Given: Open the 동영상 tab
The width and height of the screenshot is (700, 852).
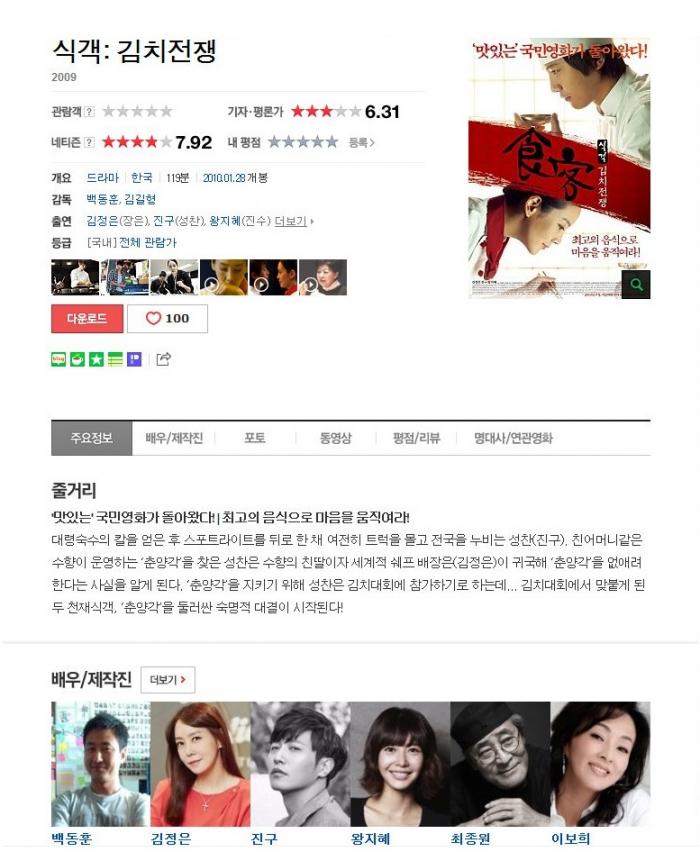Looking at the screenshot, I should pyautogui.click(x=335, y=439).
